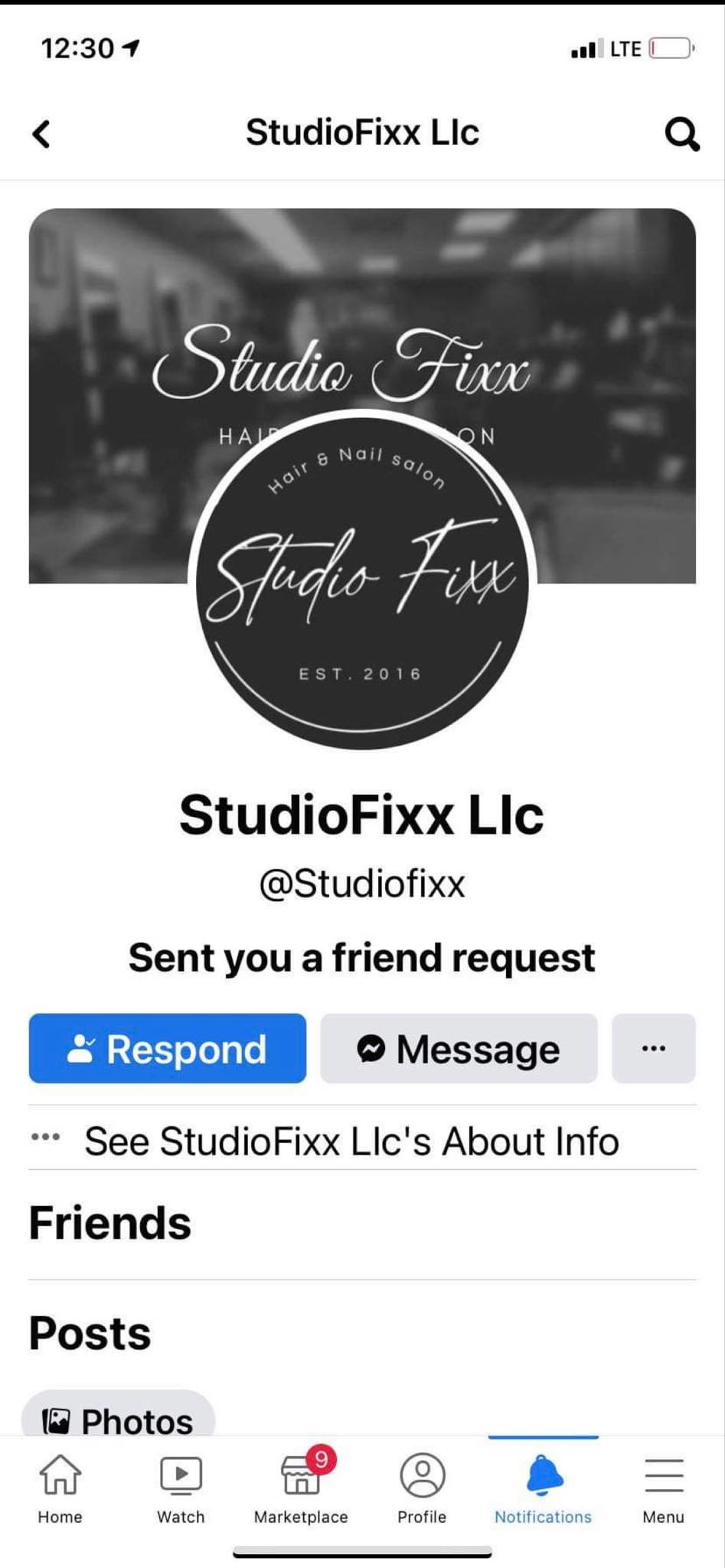The image size is (725, 1568).
Task: Open the Marketplace tab
Action: click(301, 1488)
